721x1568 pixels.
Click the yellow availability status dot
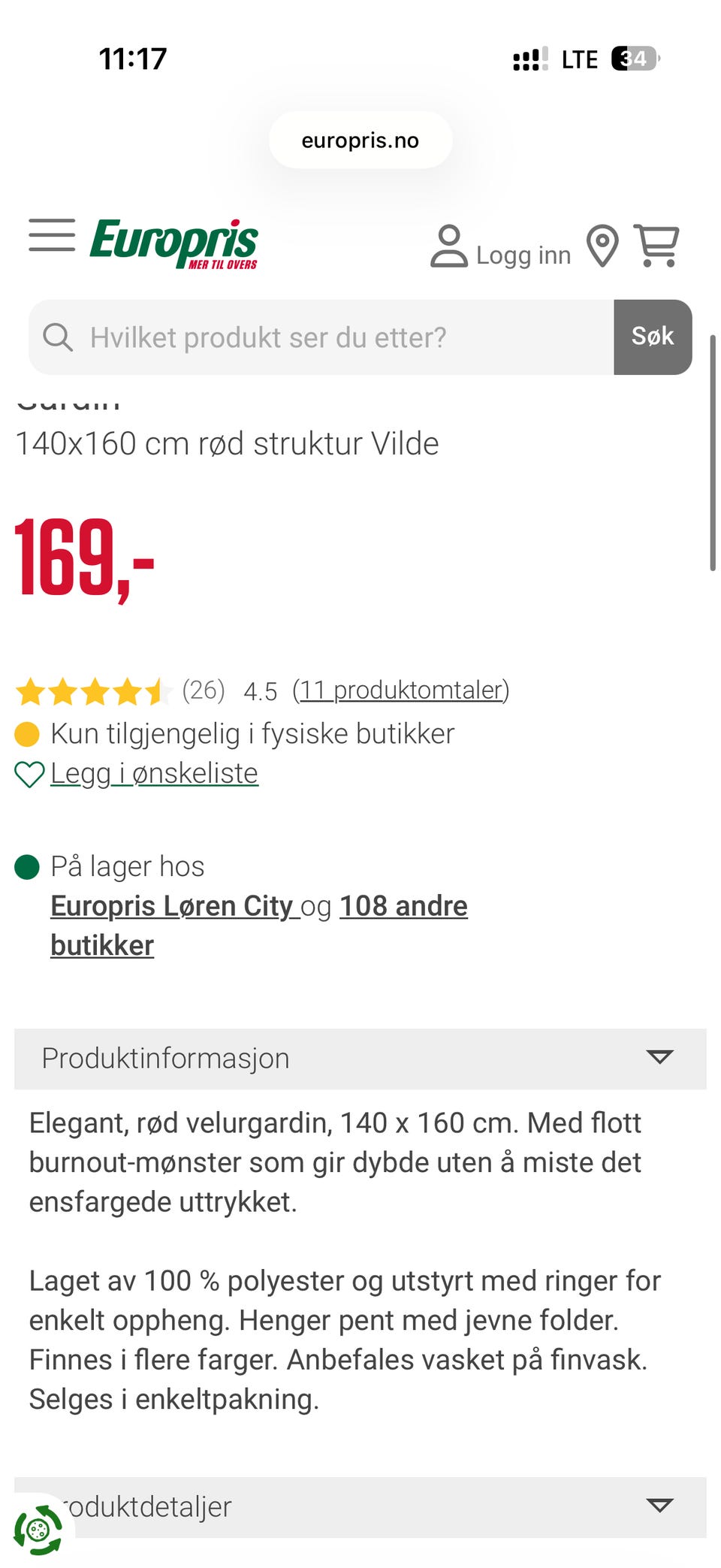click(27, 733)
